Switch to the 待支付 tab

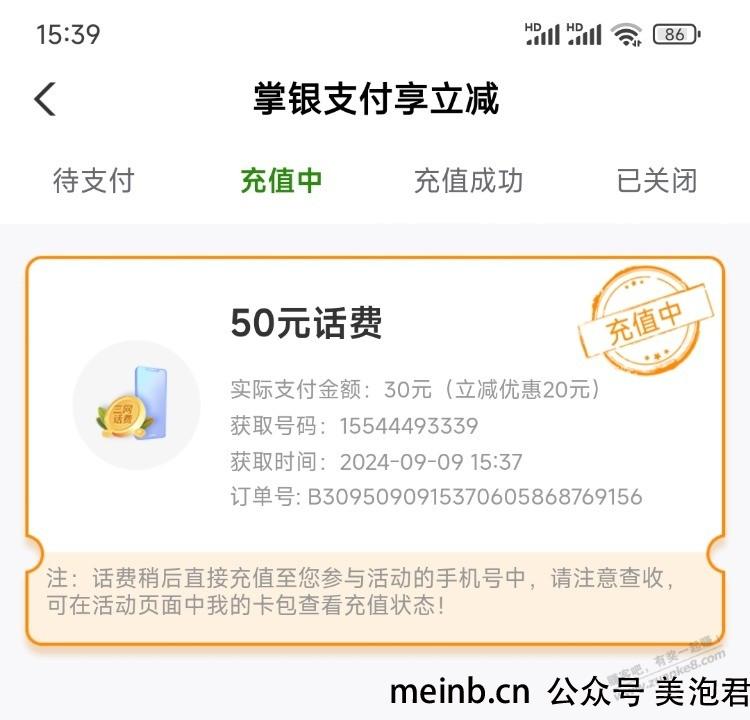point(93,181)
